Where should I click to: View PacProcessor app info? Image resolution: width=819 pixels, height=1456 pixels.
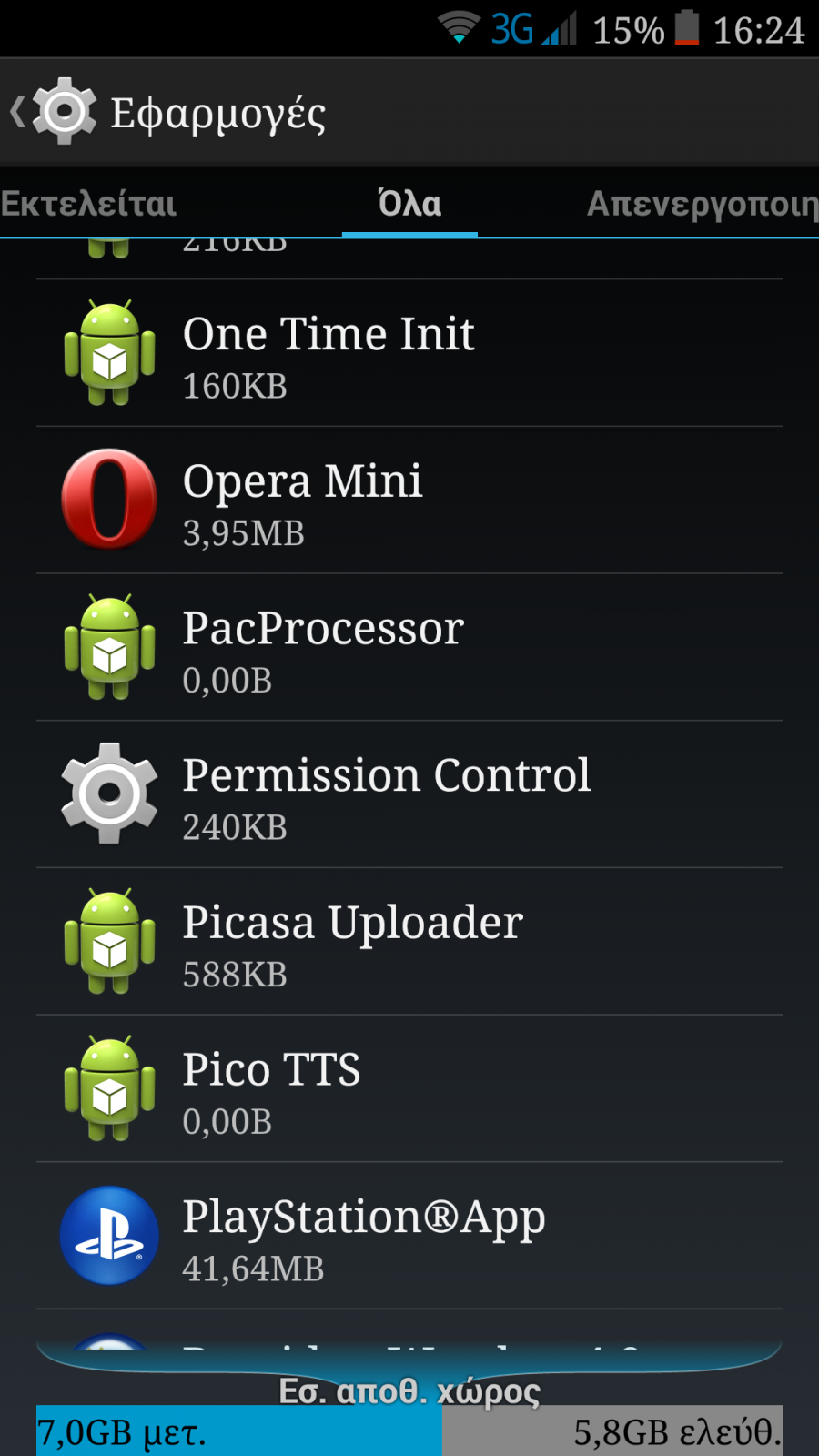pyautogui.click(x=409, y=648)
